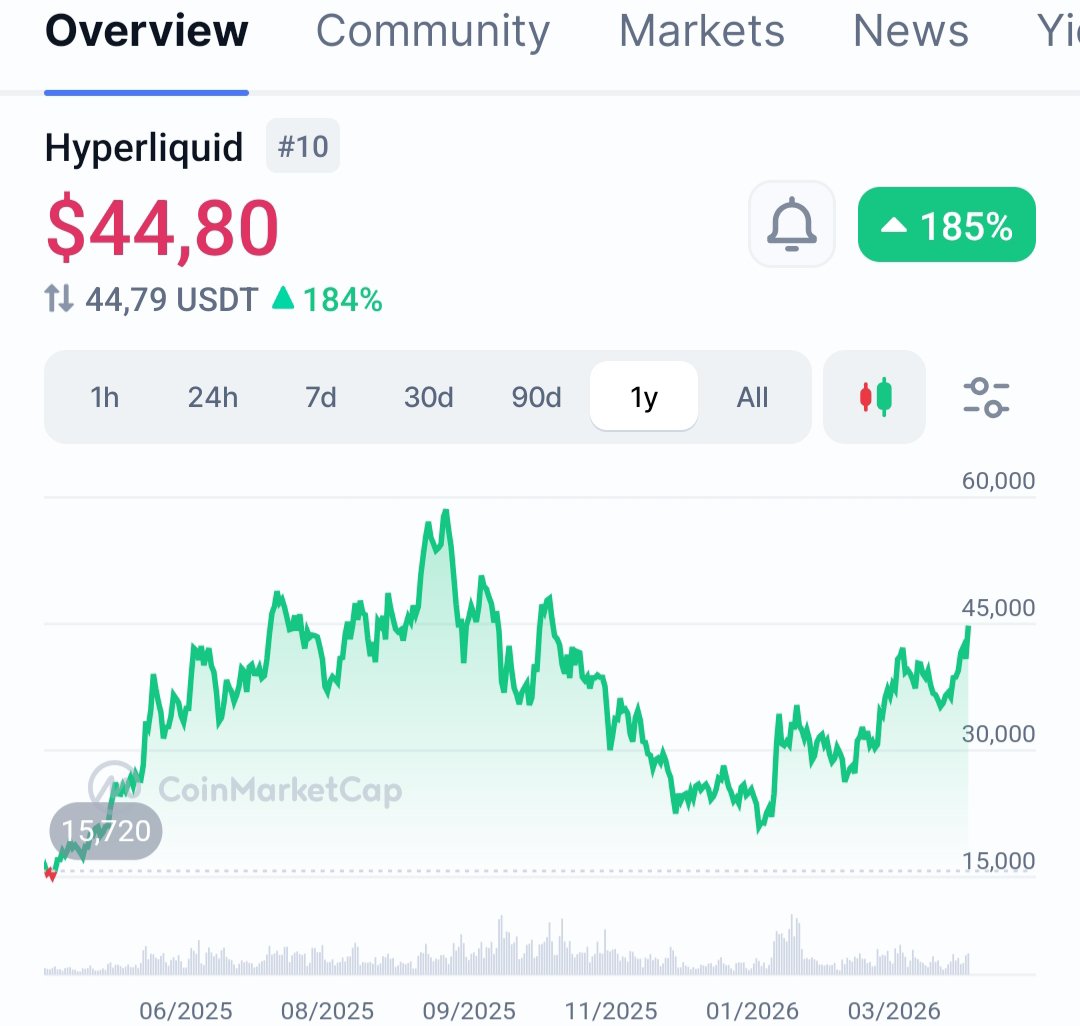The width and height of the screenshot is (1080, 1026).
Task: Show the All time chart range
Action: (752, 397)
